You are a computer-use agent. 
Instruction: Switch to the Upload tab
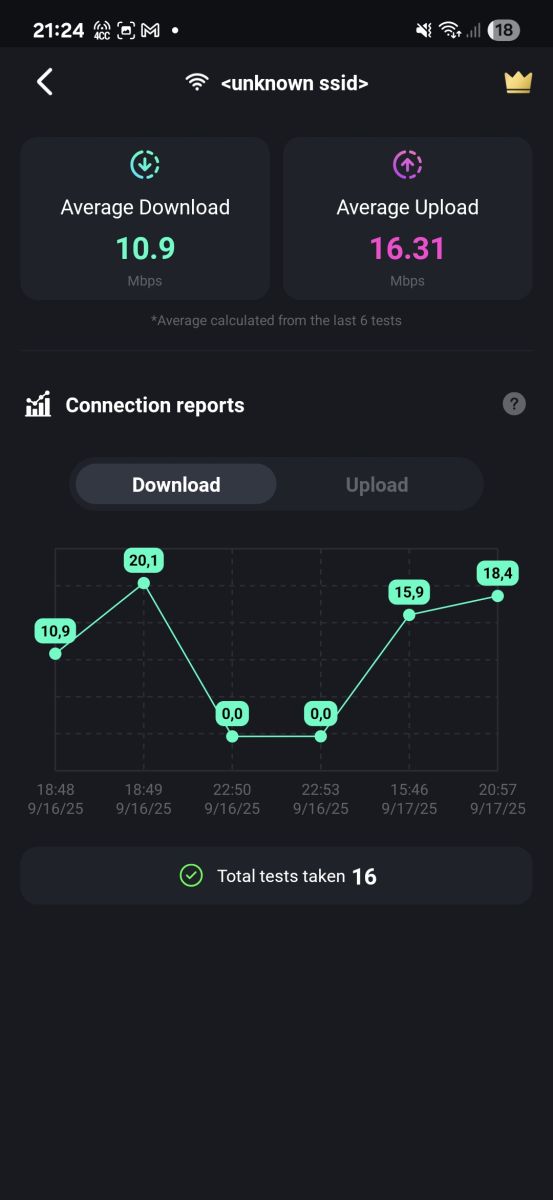(x=377, y=485)
